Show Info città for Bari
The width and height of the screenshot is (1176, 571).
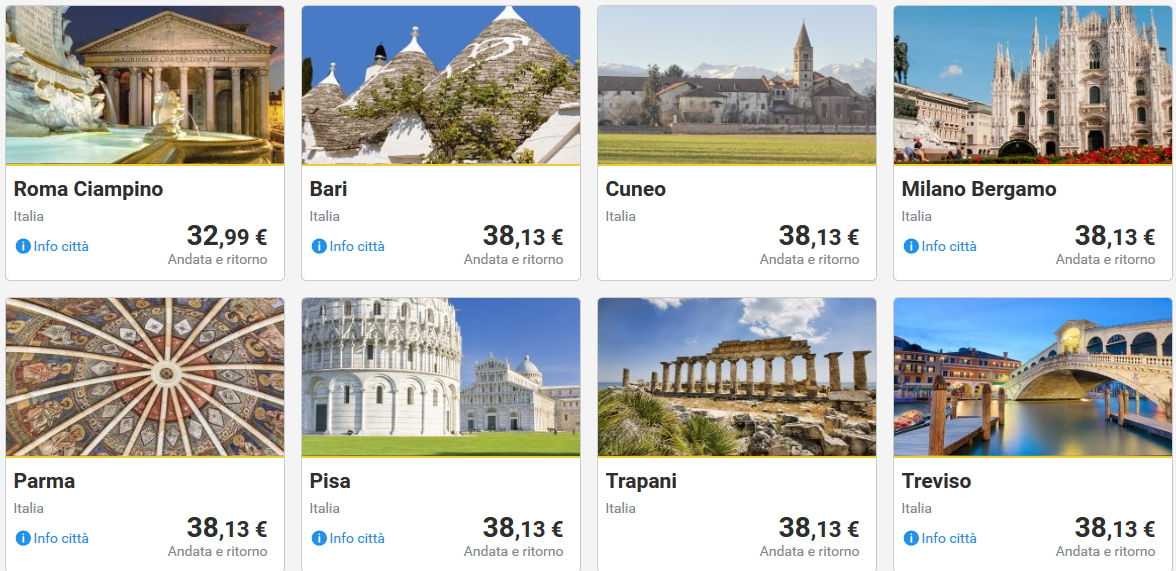[356, 246]
